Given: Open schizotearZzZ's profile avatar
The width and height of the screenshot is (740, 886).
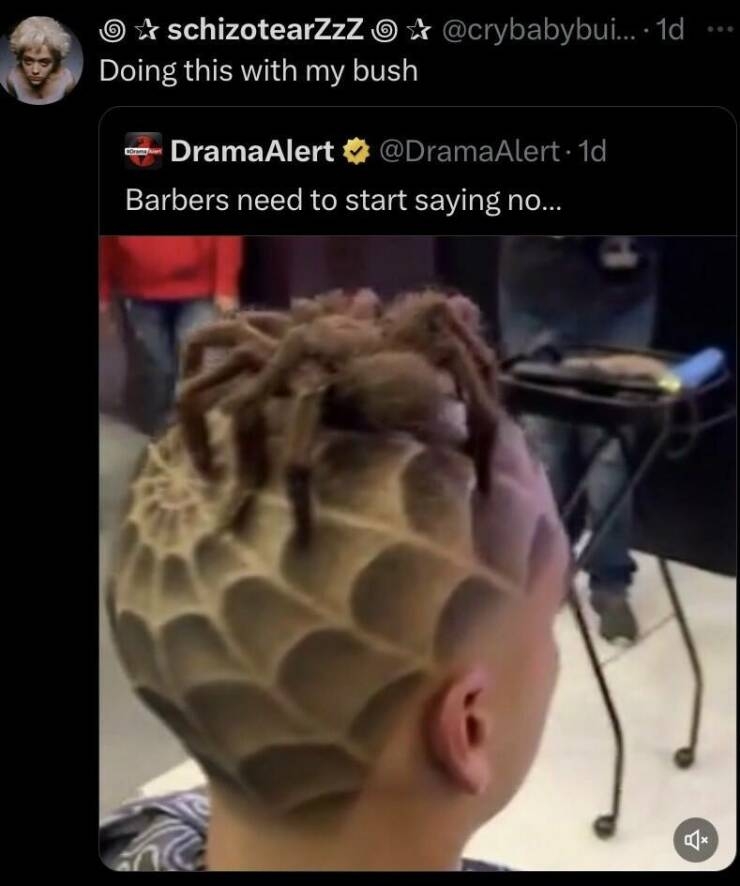Looking at the screenshot, I should pos(40,60).
